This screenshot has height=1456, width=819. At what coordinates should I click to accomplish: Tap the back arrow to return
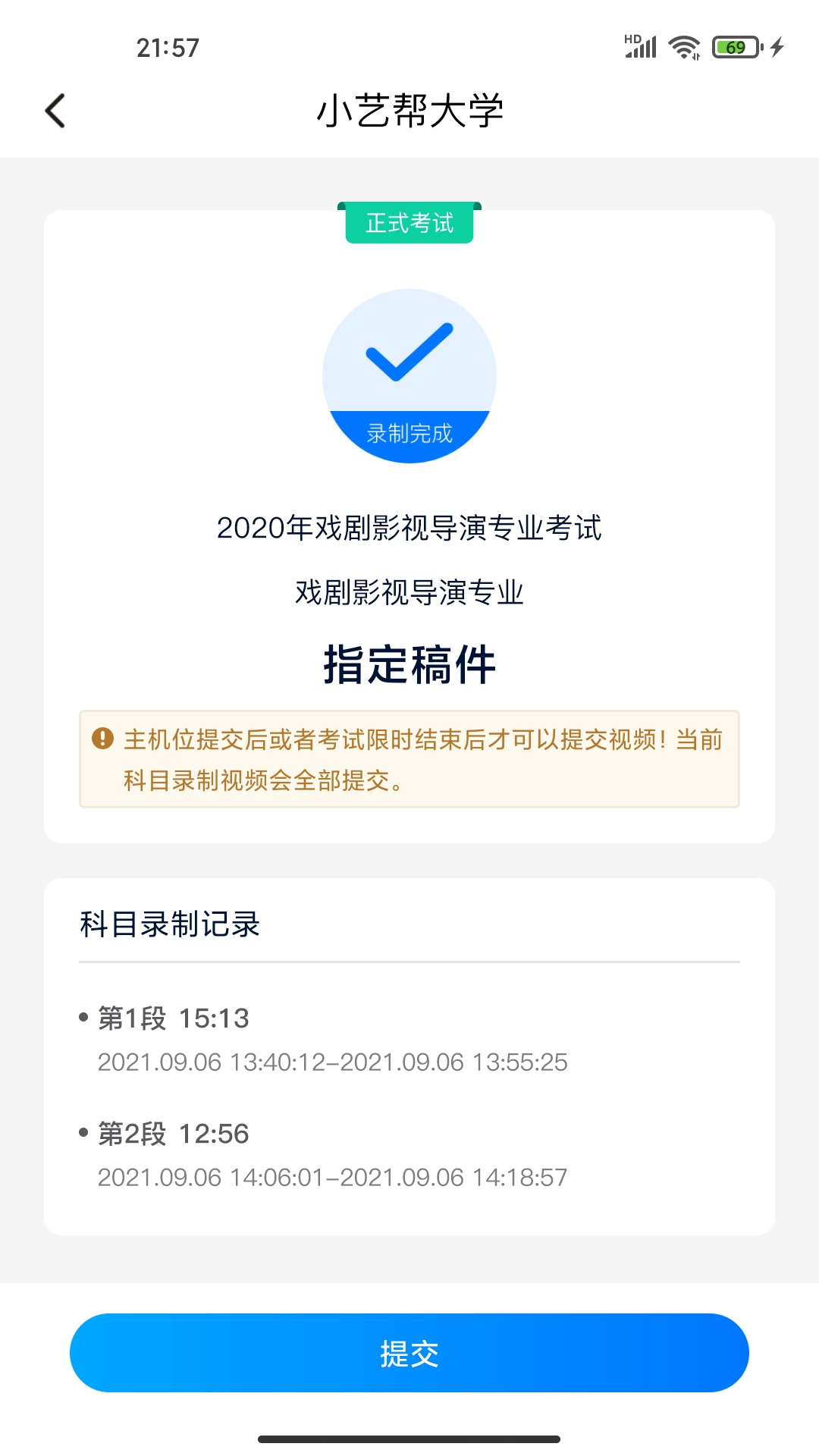(x=54, y=111)
